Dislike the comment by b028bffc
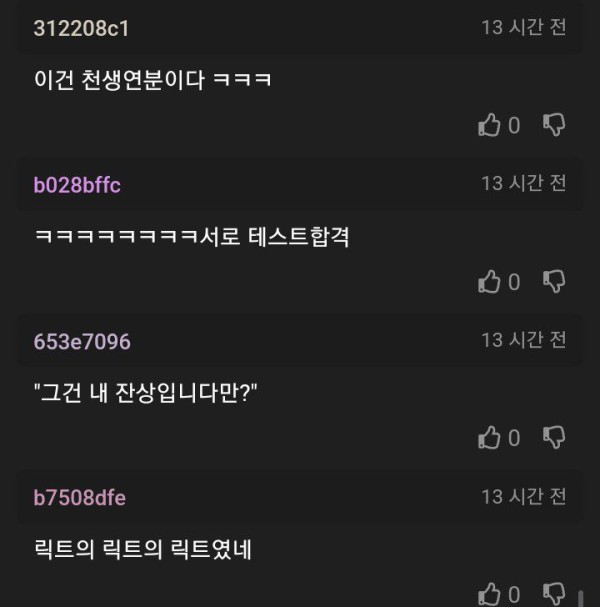 click(554, 282)
